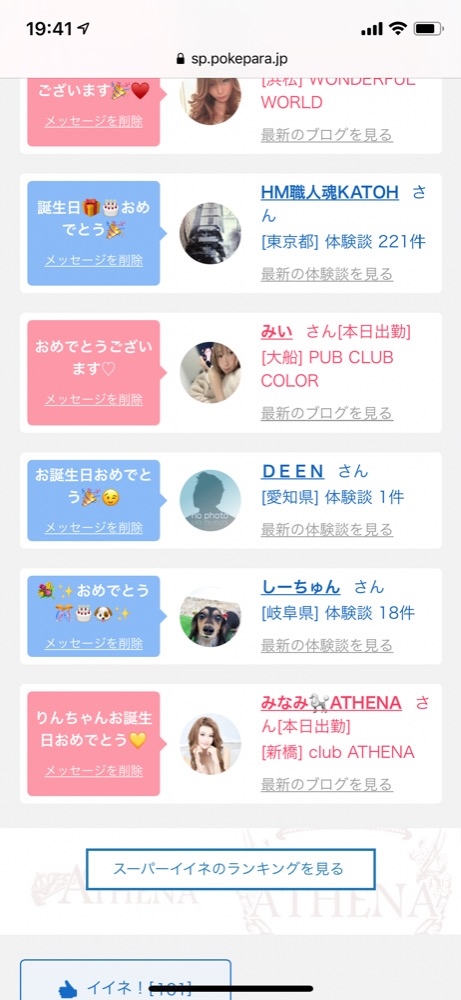Screen dimensions: 461x1000
Task: Open しーちゅん's profile link
Action: pyautogui.click(x=300, y=587)
